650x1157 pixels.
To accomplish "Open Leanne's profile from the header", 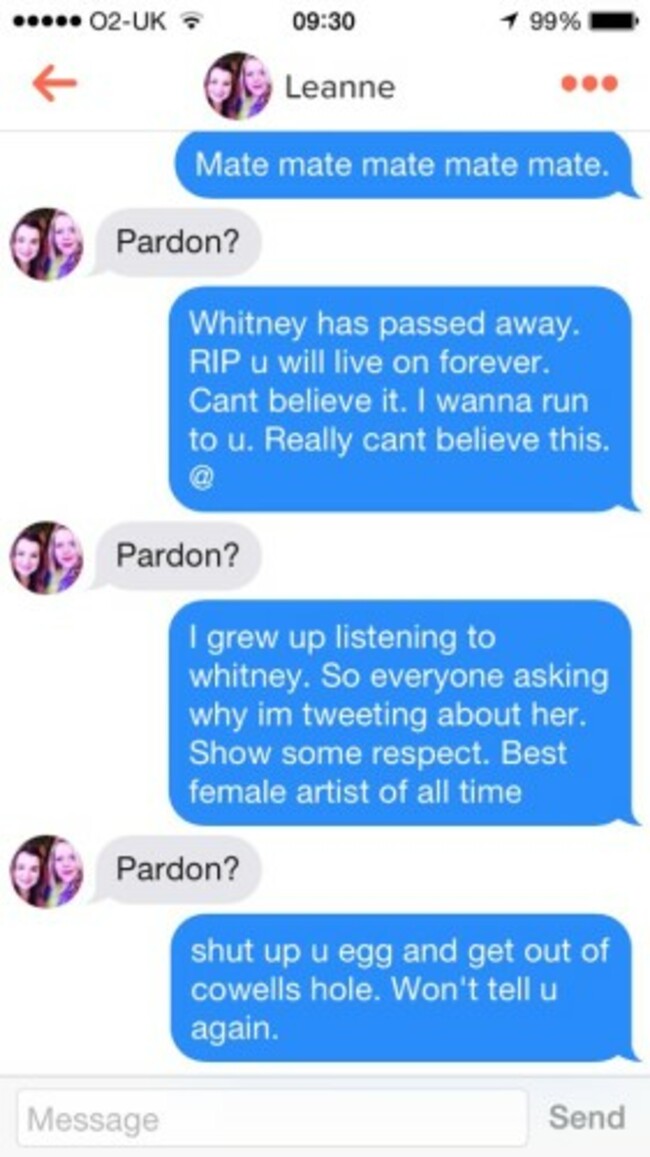I will click(300, 86).
